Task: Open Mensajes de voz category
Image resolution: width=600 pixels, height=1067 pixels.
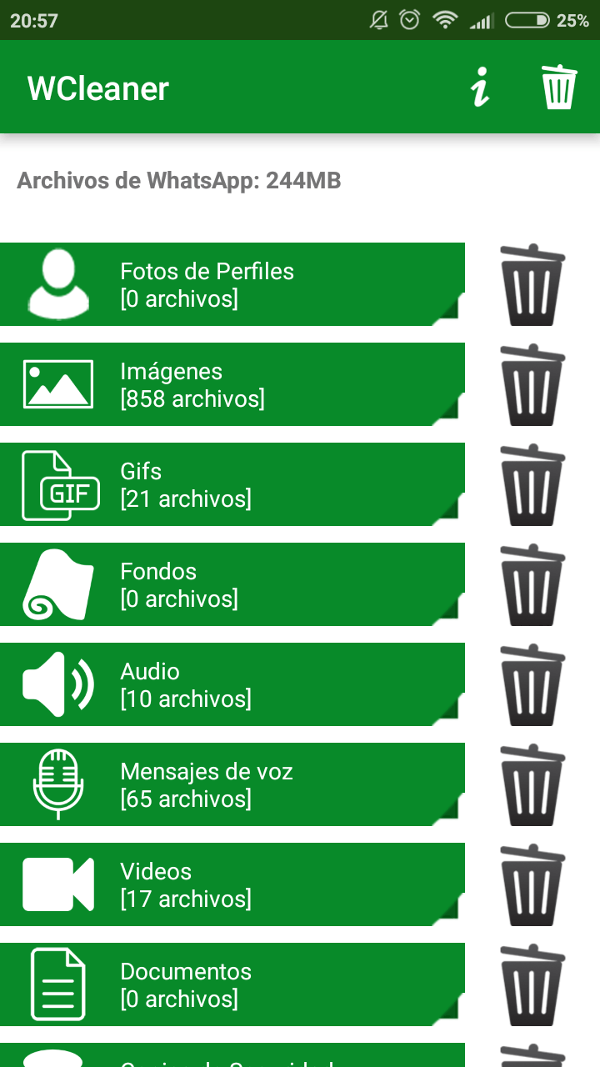Action: 232,784
